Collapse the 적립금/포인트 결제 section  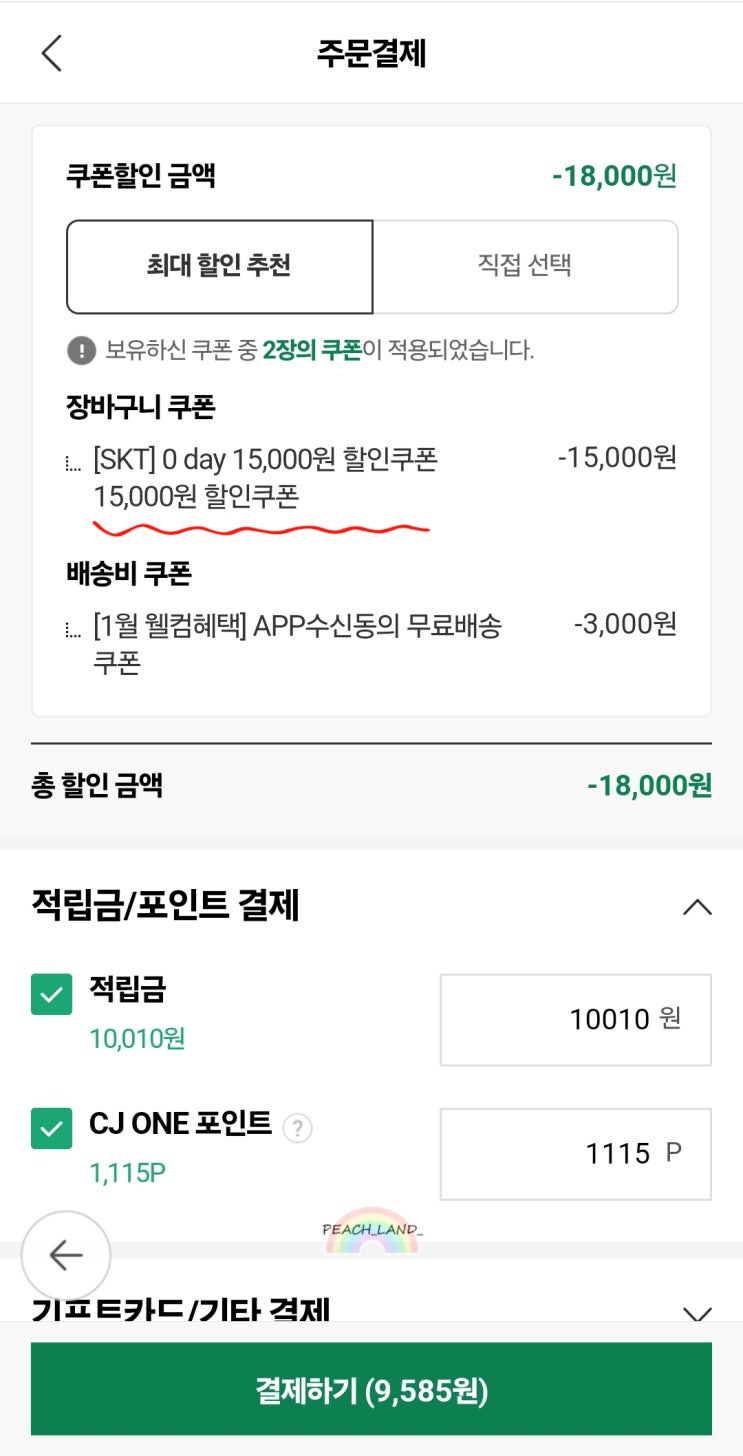[x=696, y=907]
